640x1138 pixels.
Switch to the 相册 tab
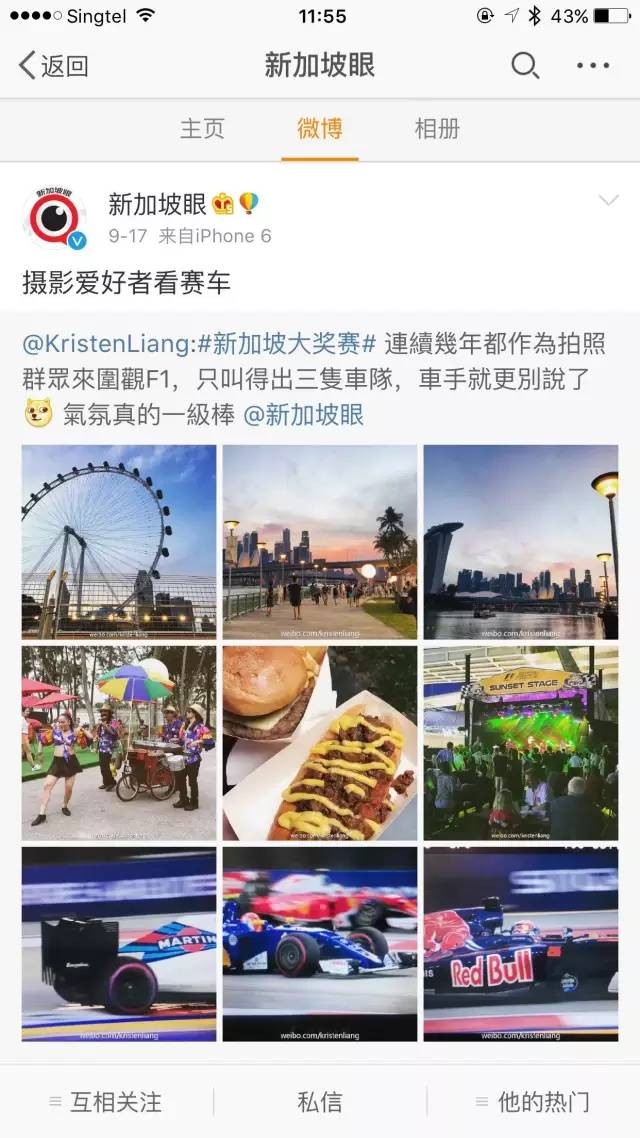coord(437,129)
